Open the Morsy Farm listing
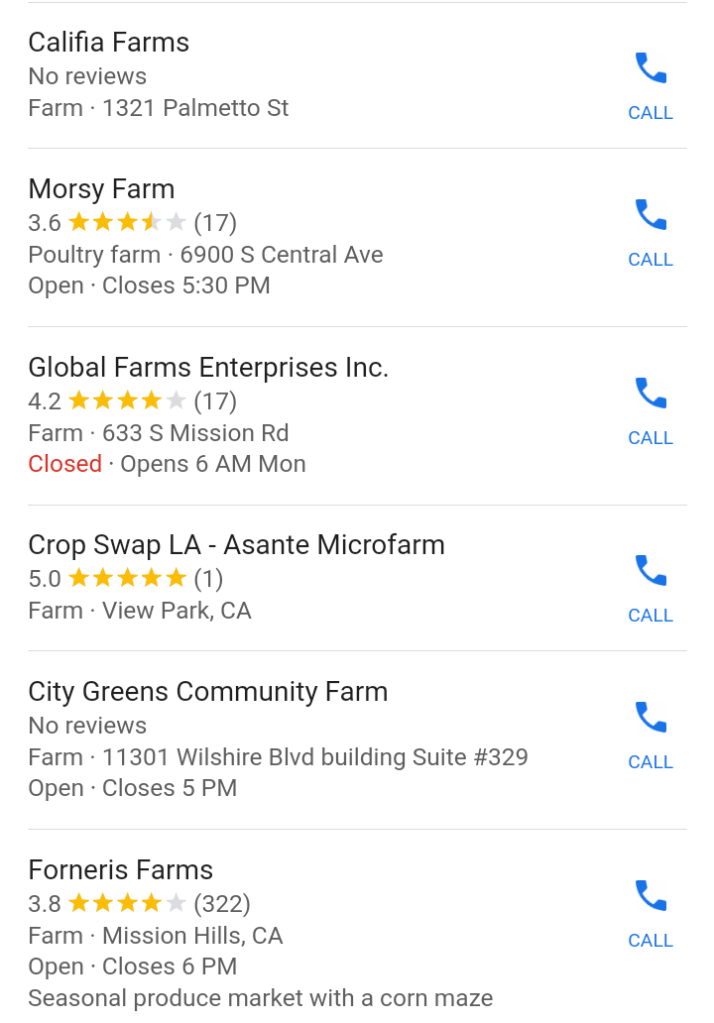The width and height of the screenshot is (714, 1023). coord(102,190)
